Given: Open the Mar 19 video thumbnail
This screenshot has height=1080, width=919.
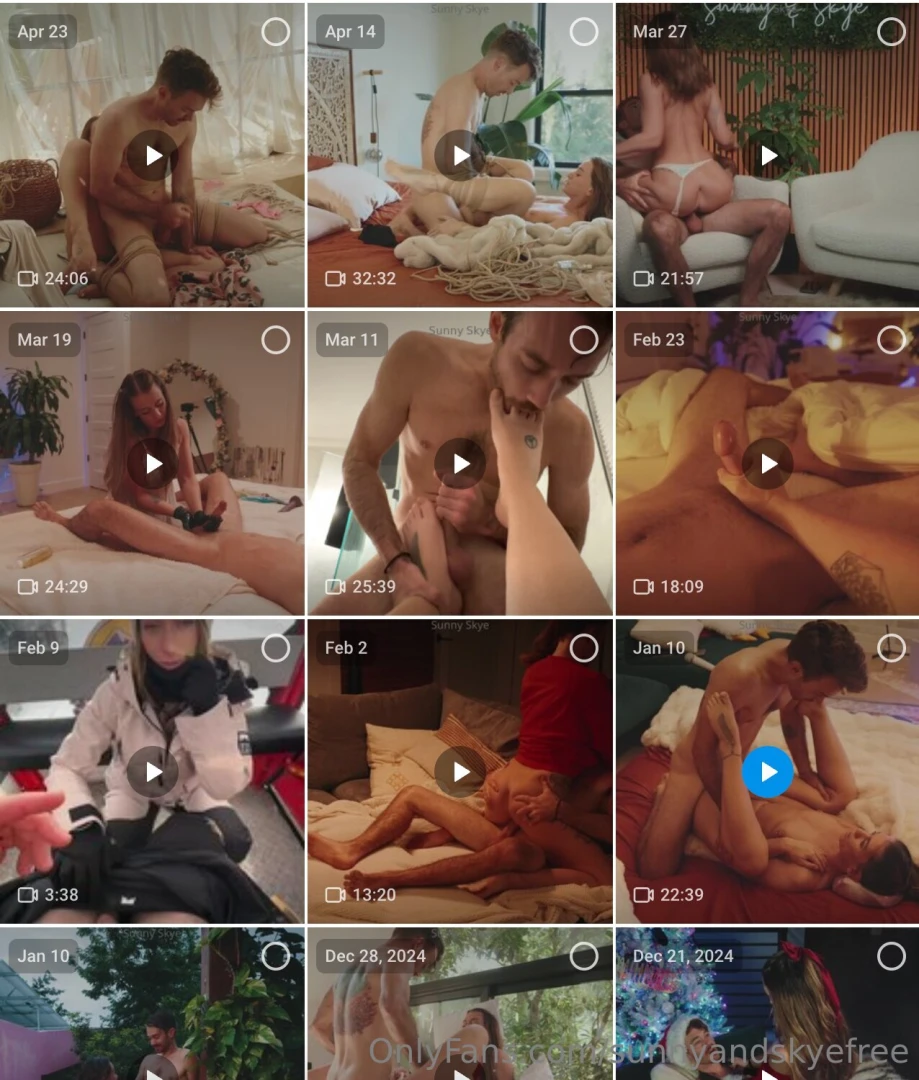Looking at the screenshot, I should (x=152, y=463).
